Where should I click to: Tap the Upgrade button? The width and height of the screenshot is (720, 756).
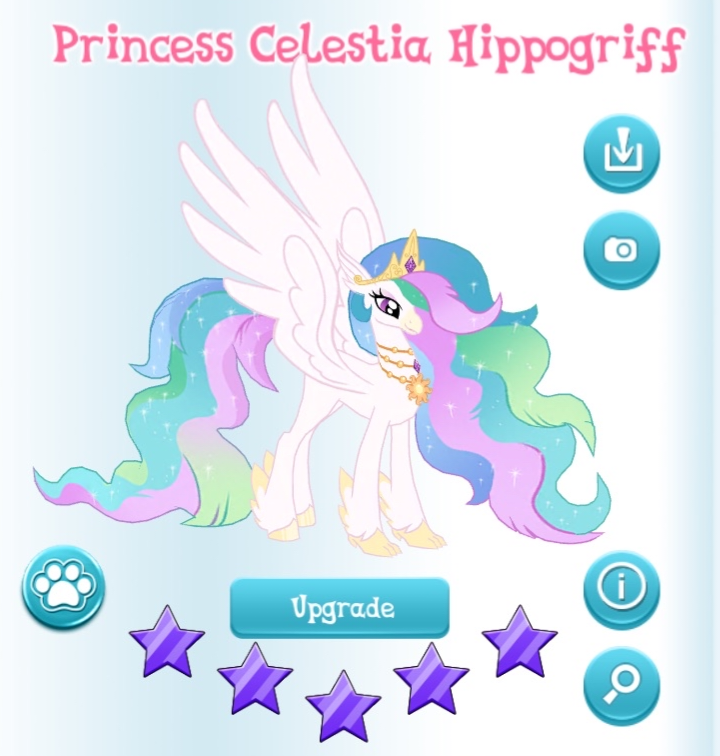(340, 607)
